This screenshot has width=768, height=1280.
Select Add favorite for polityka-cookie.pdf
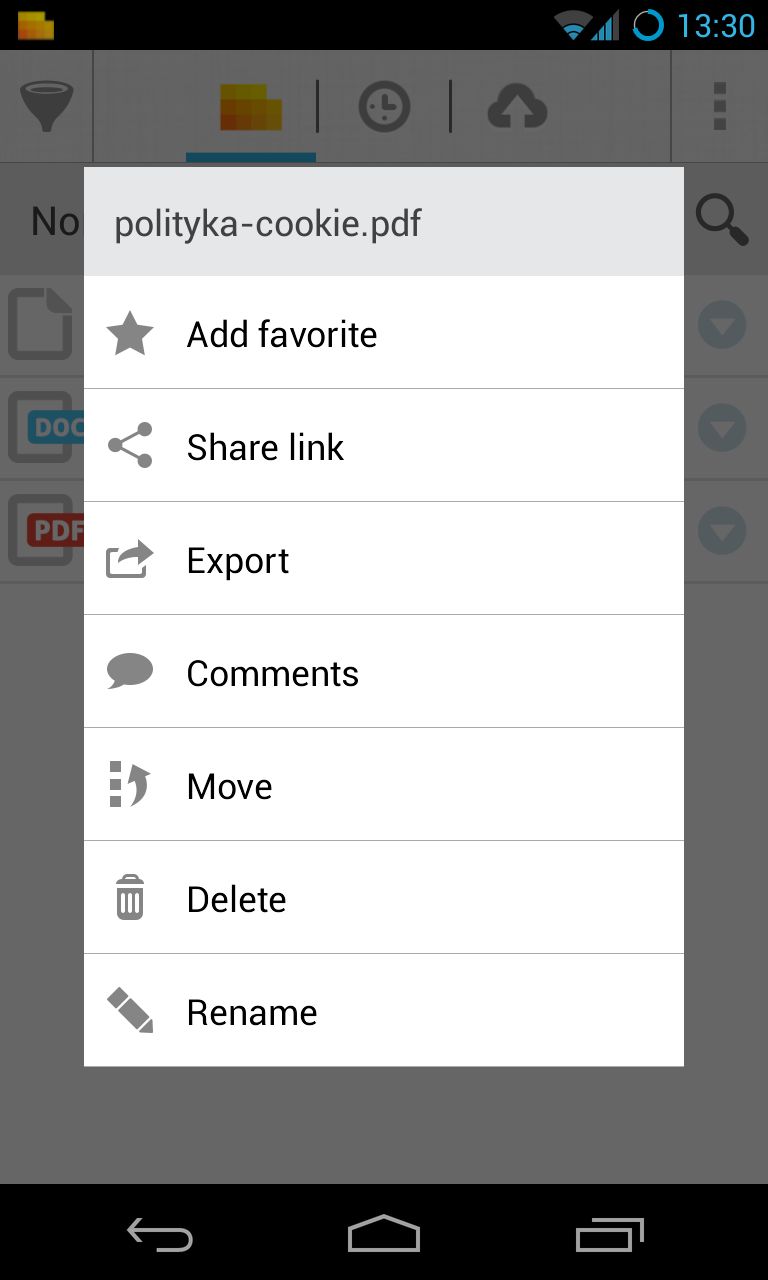384,333
